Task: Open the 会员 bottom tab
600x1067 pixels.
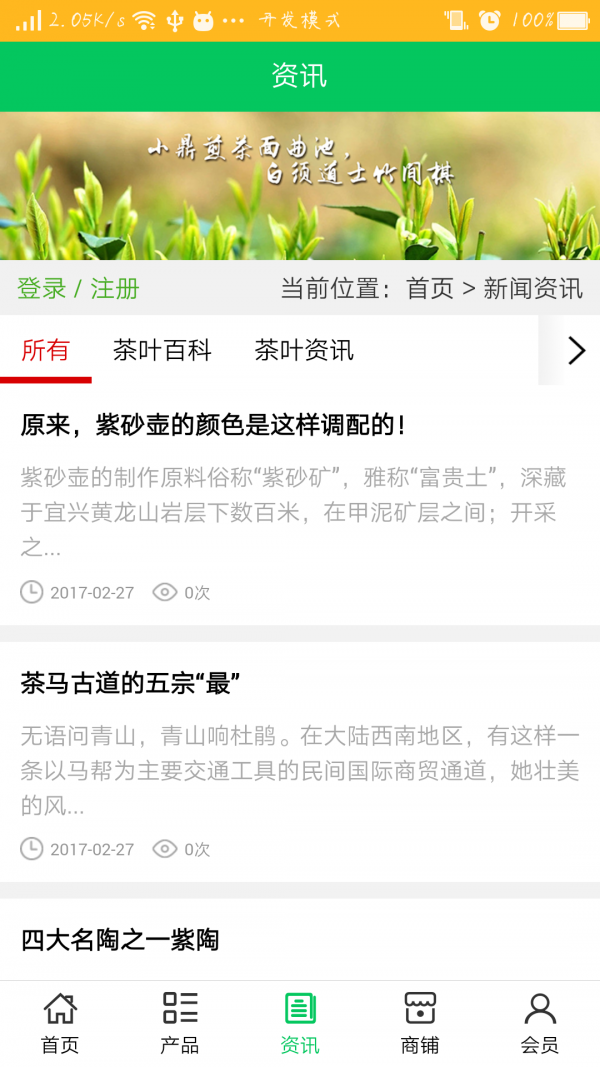Action: pos(540,1023)
